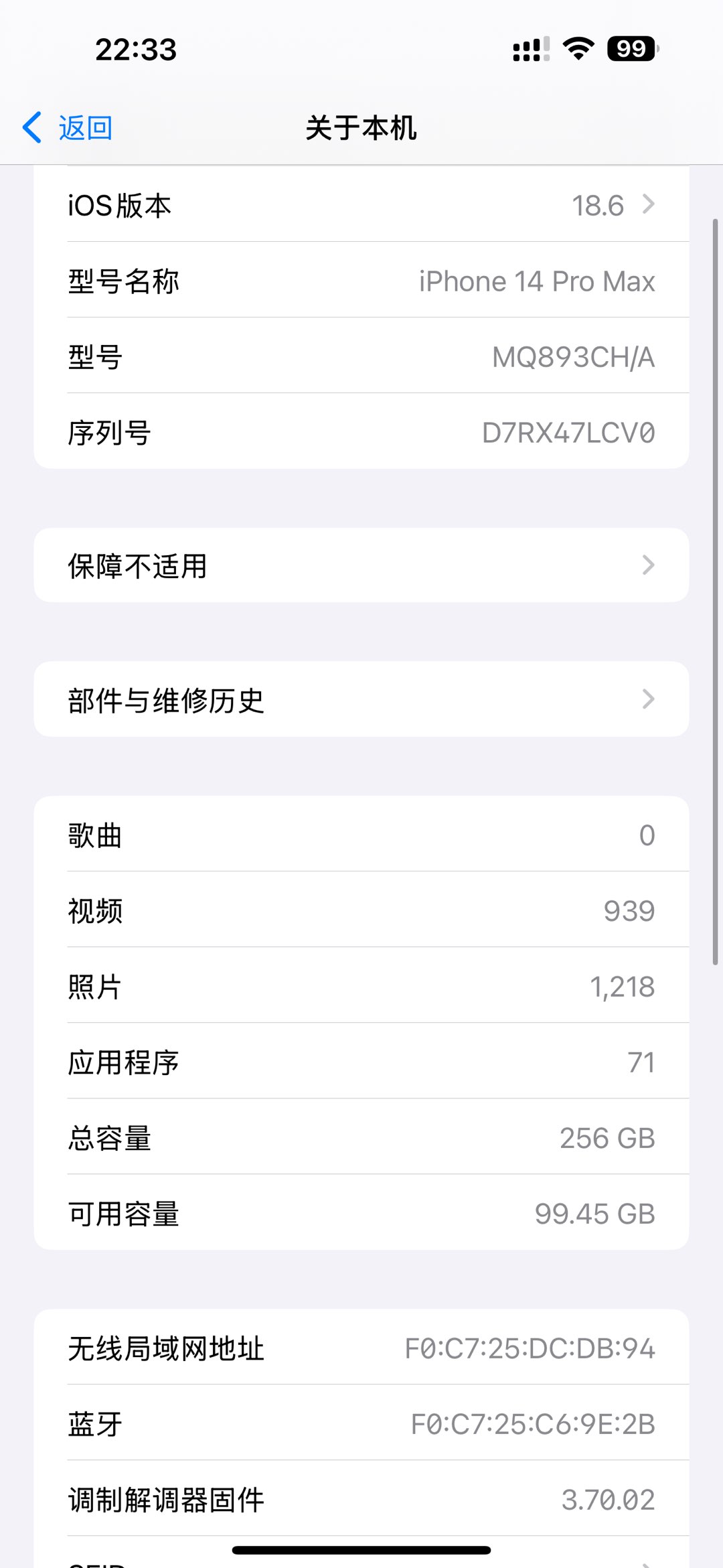Tap the 型号 row to toggle model number
Screen dimensions: 723x1568
pyautogui.click(x=361, y=356)
